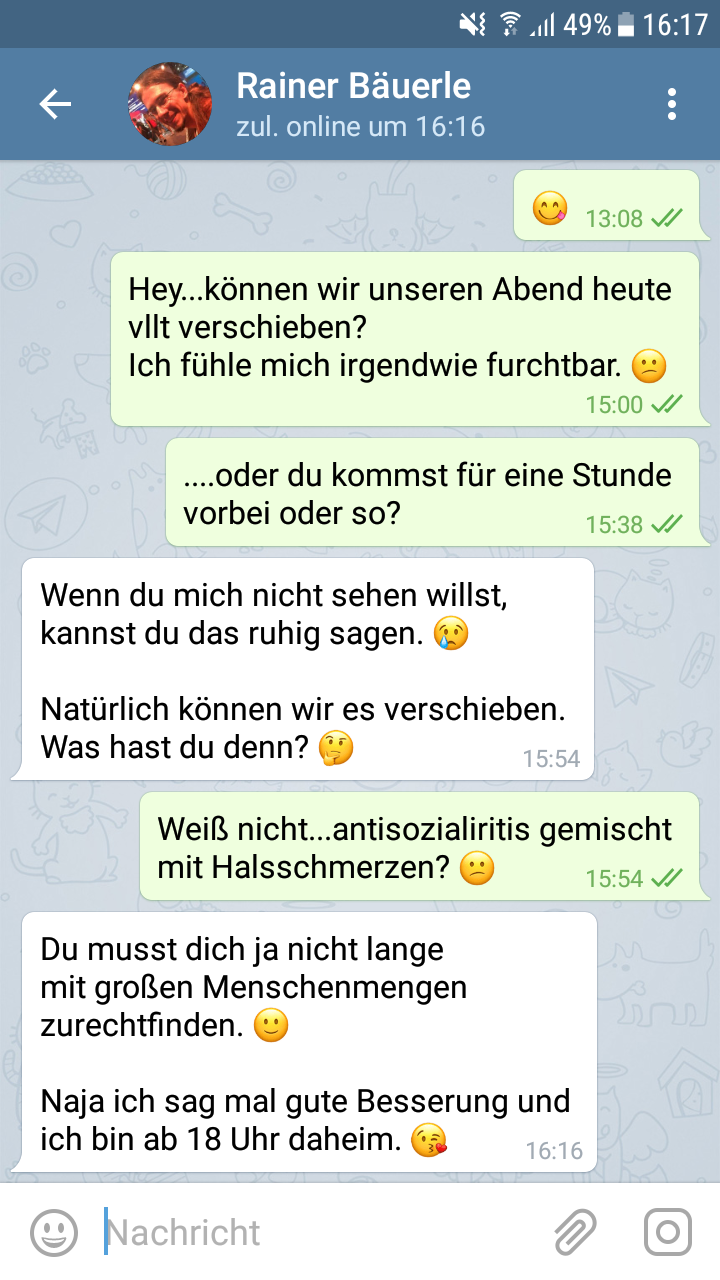Open the emoji picker
This screenshot has width=720, height=1280.
(x=53, y=1232)
